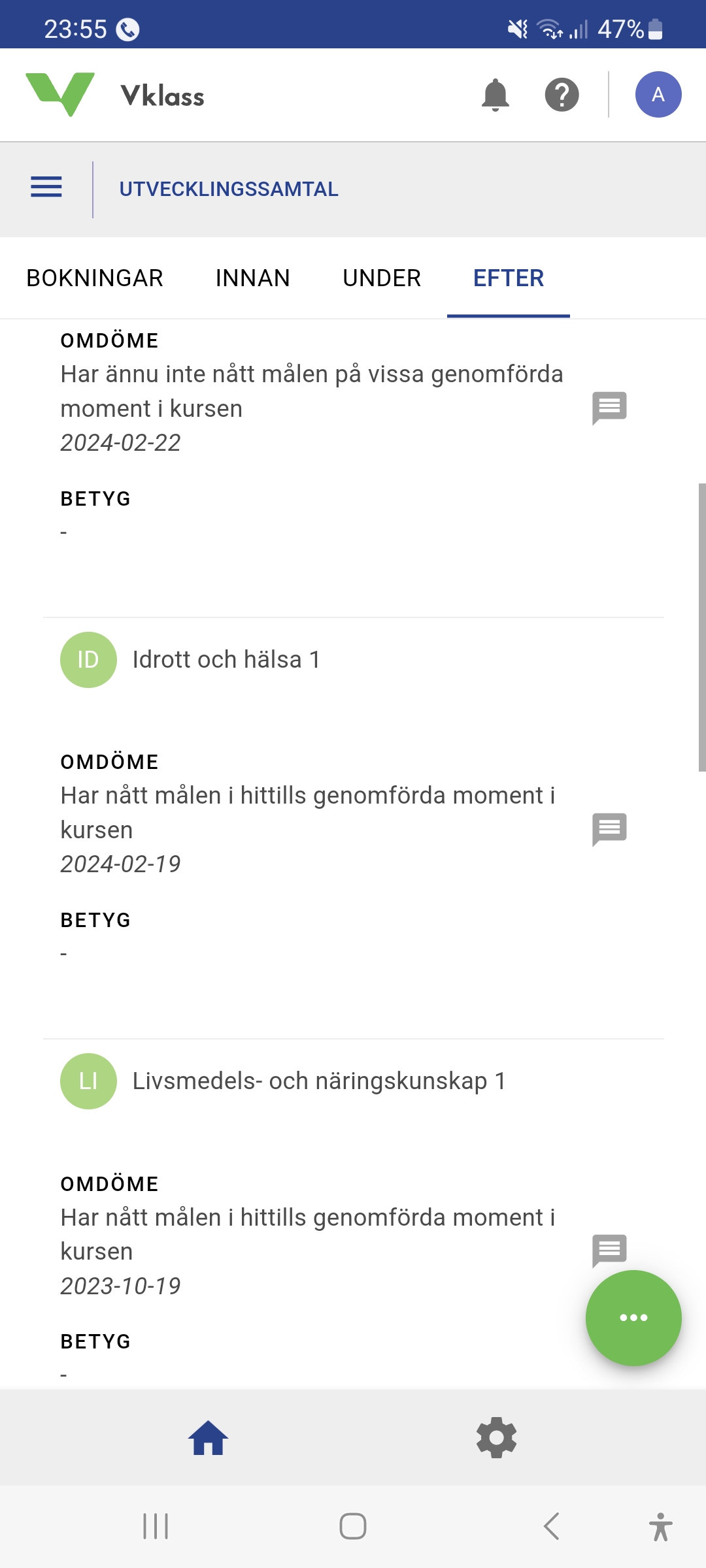Screen dimensions: 706x1568
Task: View comment on Livsmedels- och näringskunskap 1 omdöme
Action: [609, 1249]
